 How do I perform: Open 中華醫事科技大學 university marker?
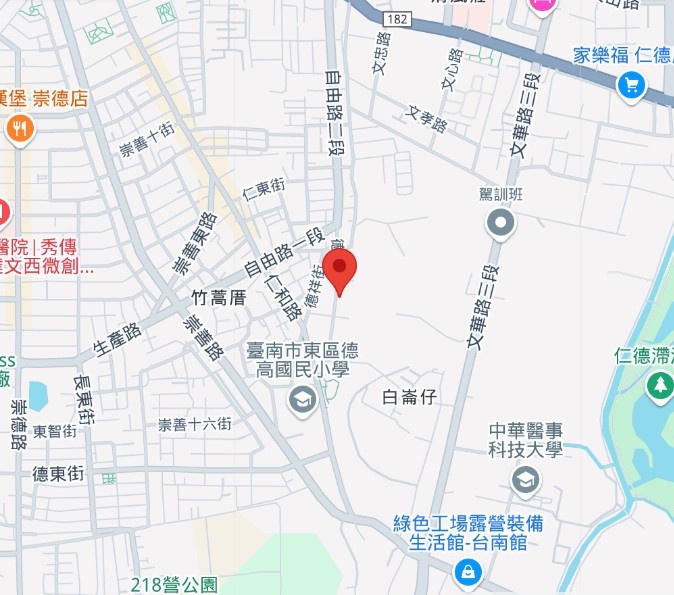[x=524, y=481]
